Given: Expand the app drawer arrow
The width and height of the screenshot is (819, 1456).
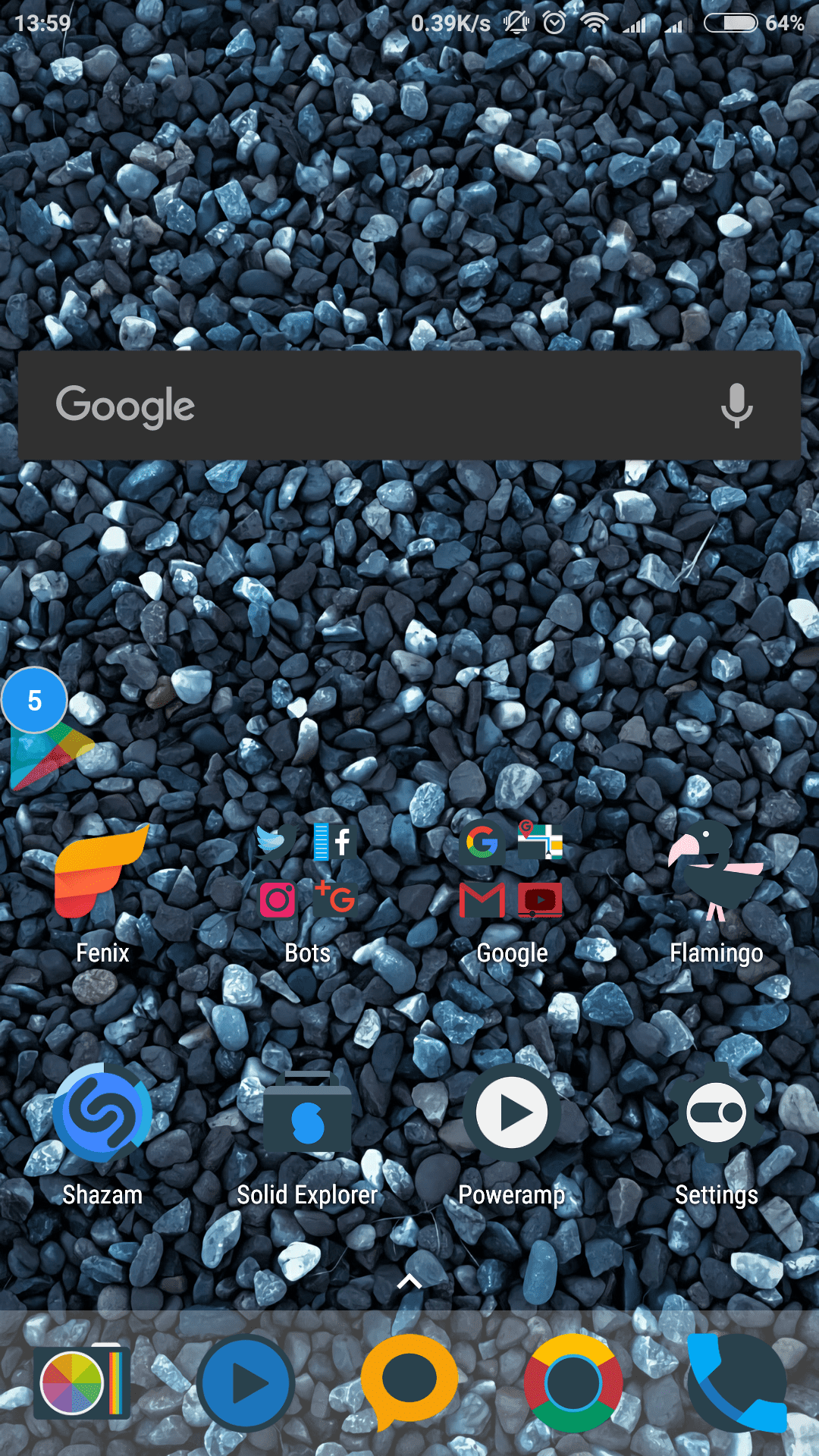Looking at the screenshot, I should (409, 1282).
